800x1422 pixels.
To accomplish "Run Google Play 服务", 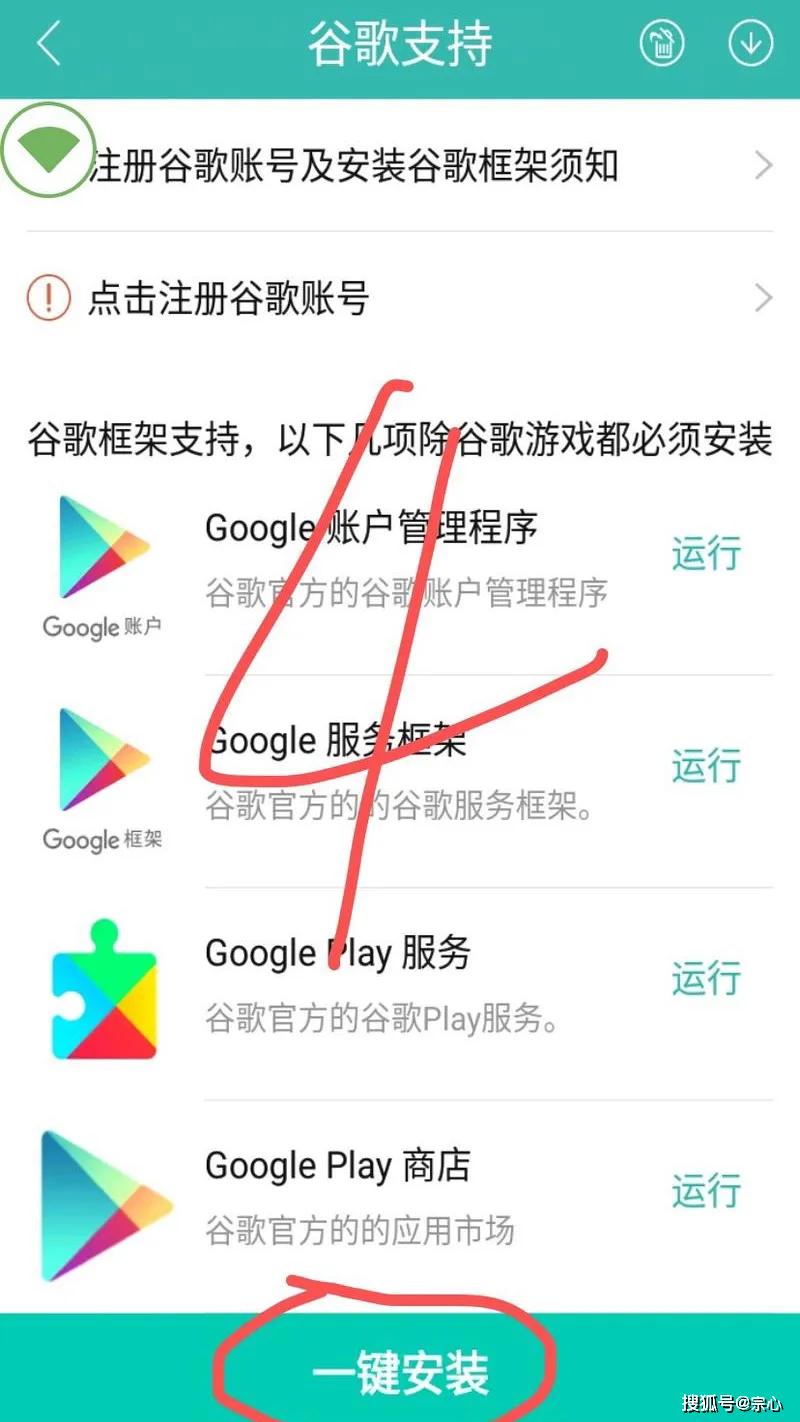I will 706,978.
